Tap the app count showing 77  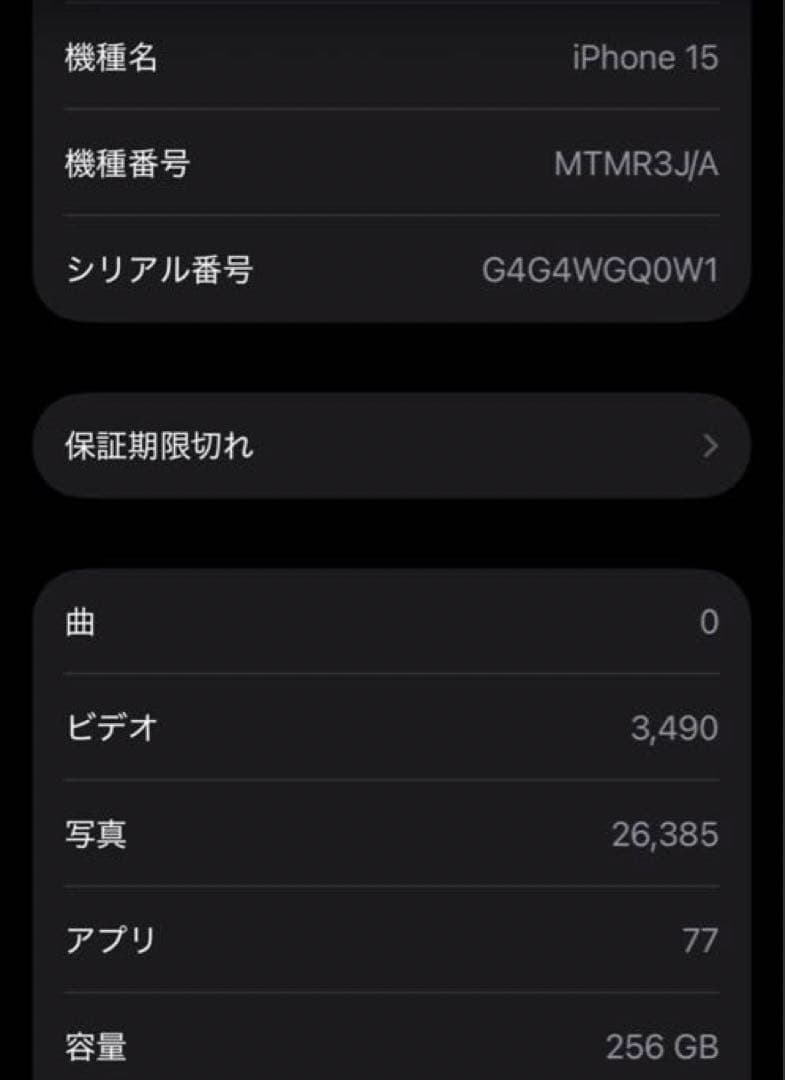[702, 938]
